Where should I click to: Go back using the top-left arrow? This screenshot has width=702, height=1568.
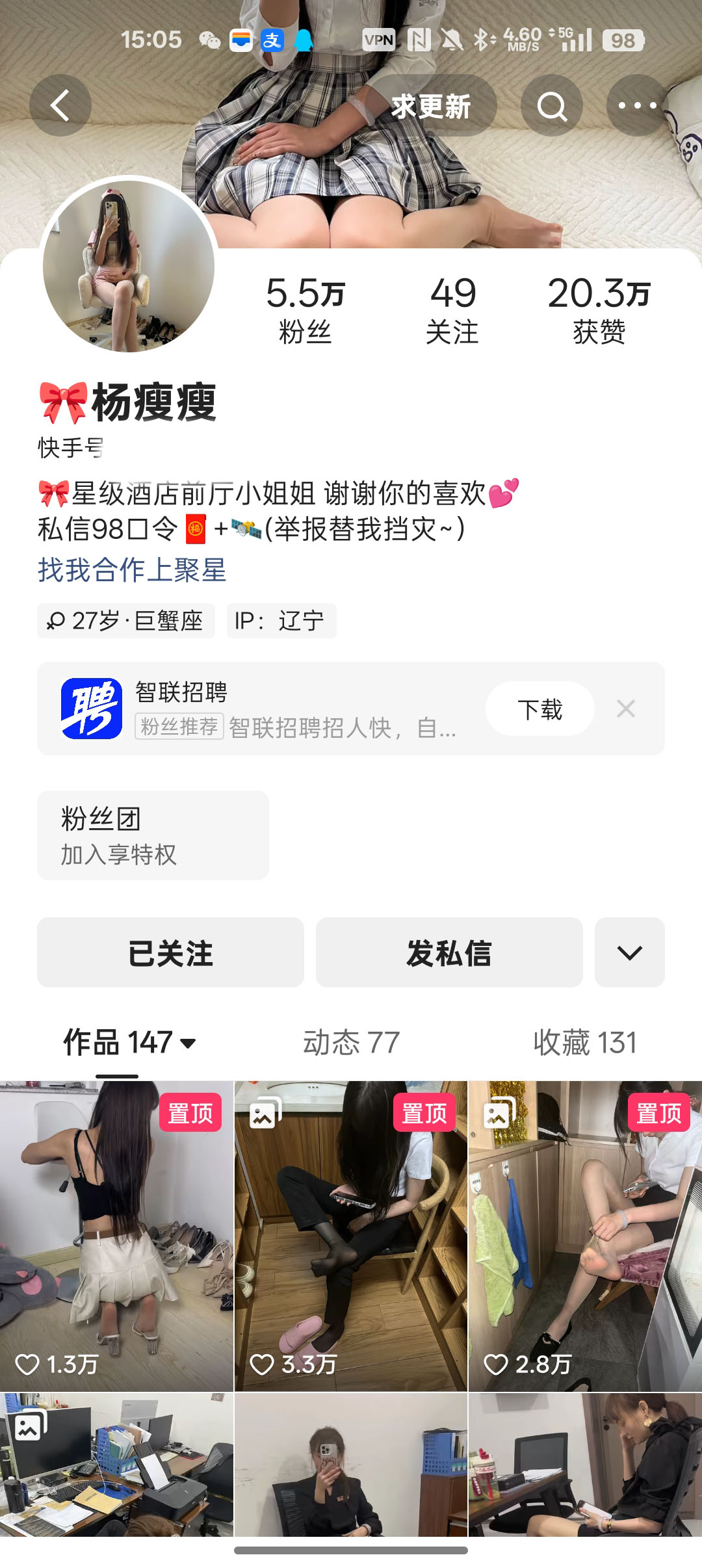pos(60,105)
